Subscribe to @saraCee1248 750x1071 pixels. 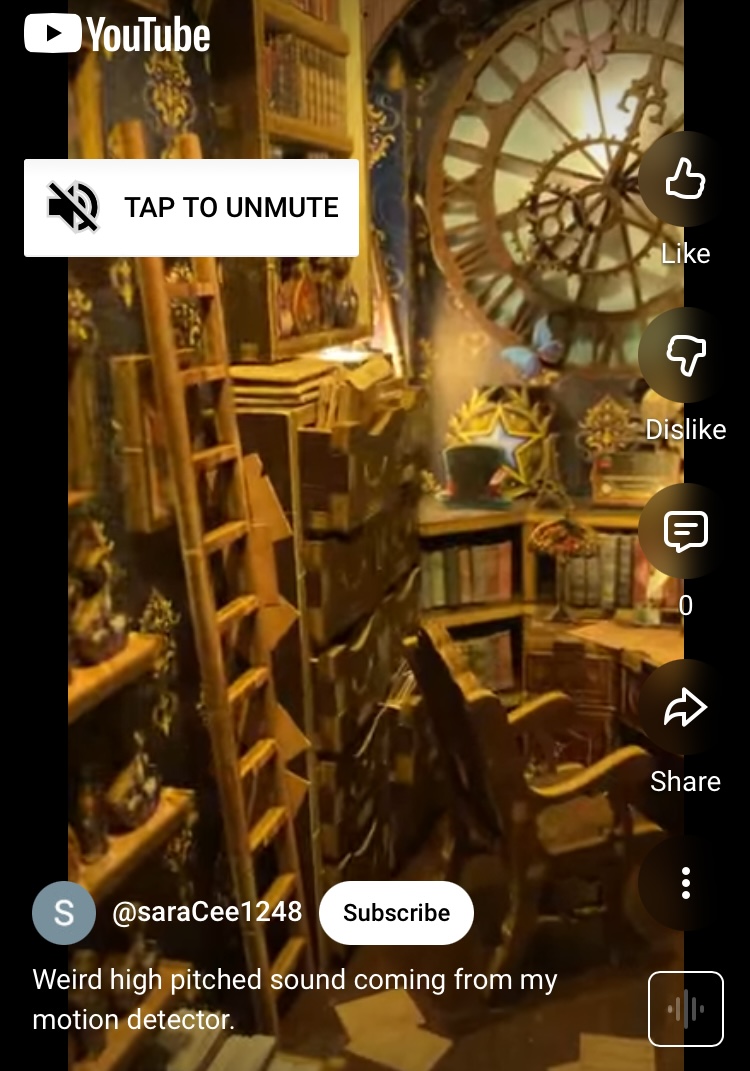click(396, 913)
